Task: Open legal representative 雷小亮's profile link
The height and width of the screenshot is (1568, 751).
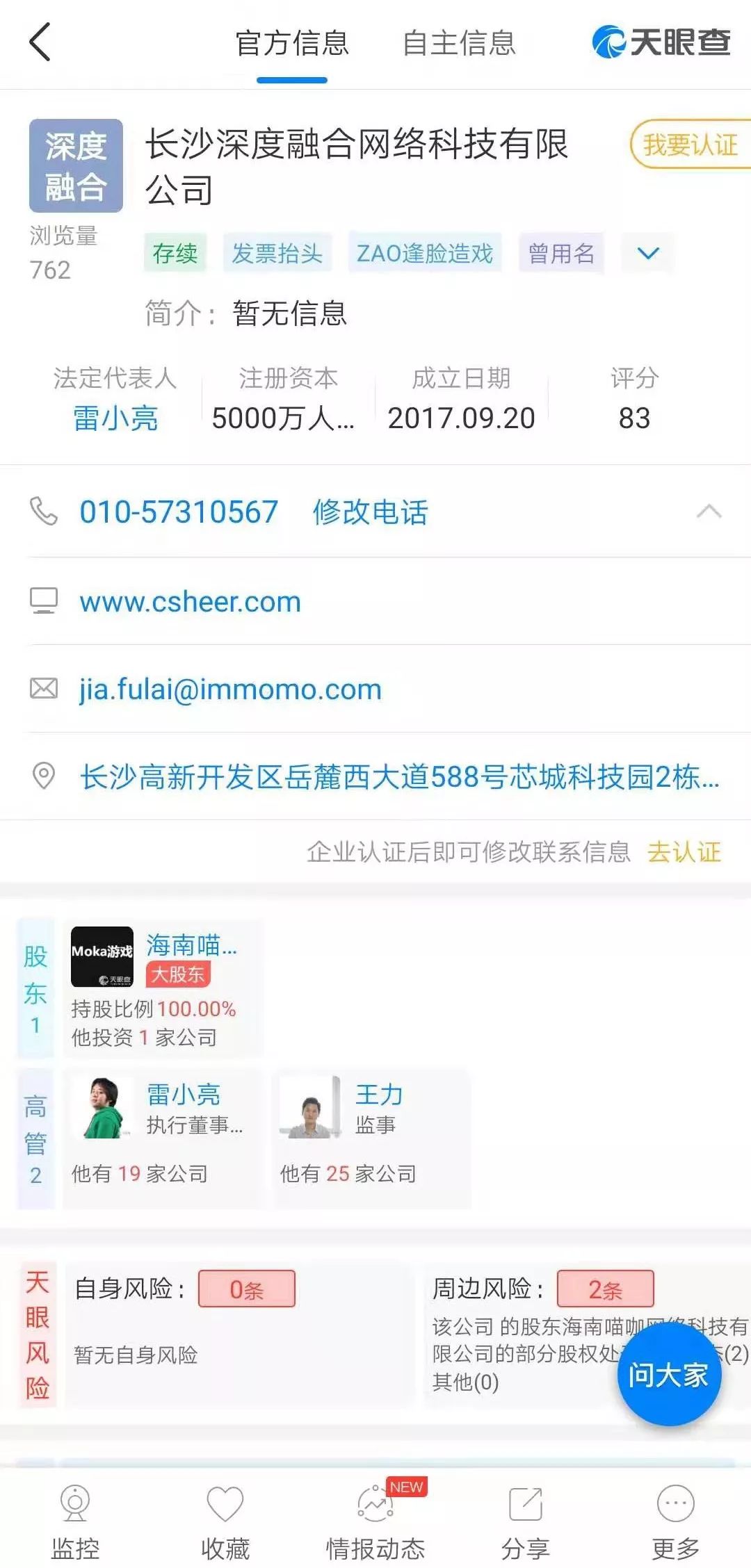Action: 115,418
